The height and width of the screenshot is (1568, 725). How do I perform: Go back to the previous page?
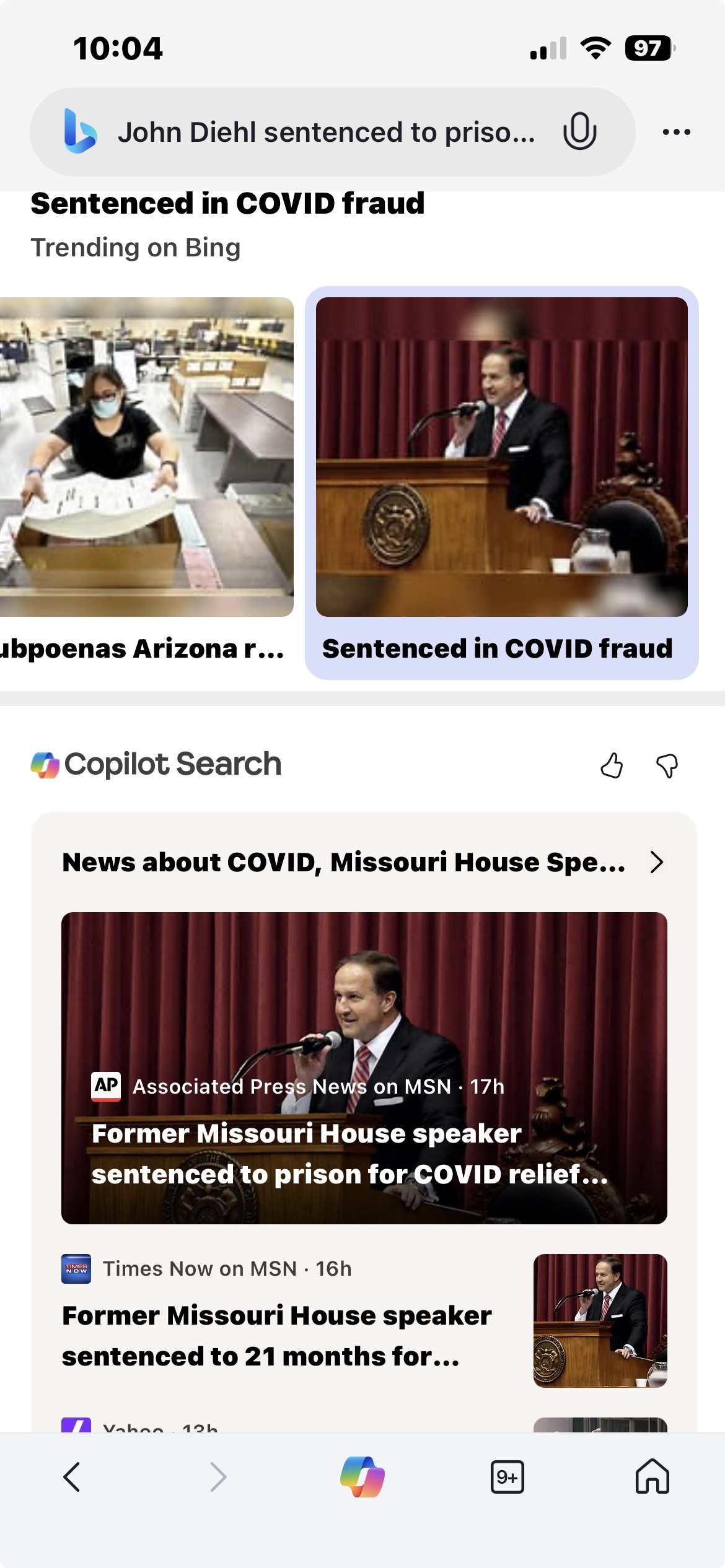tap(72, 1477)
